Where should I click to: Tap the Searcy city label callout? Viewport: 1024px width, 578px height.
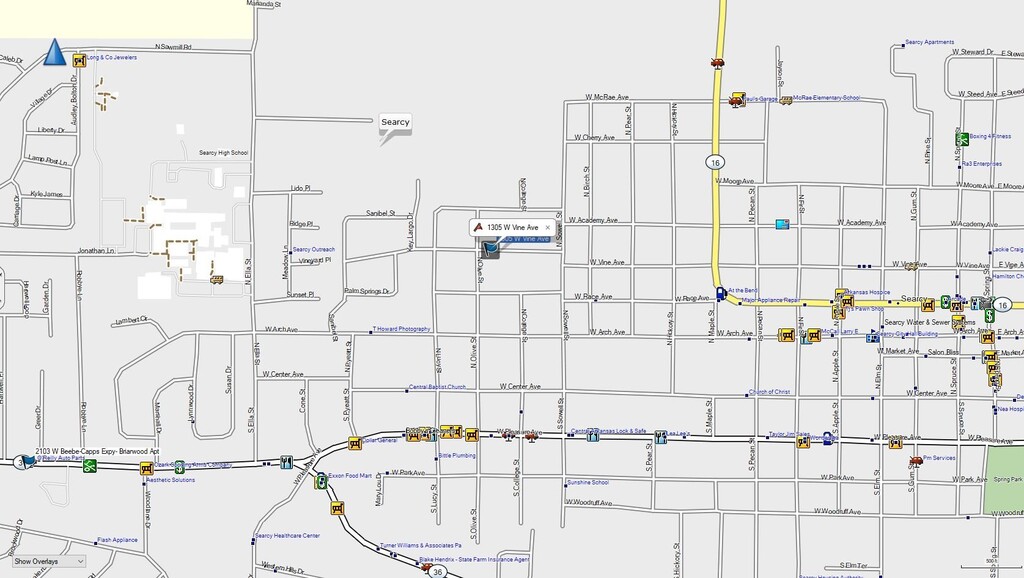[395, 123]
